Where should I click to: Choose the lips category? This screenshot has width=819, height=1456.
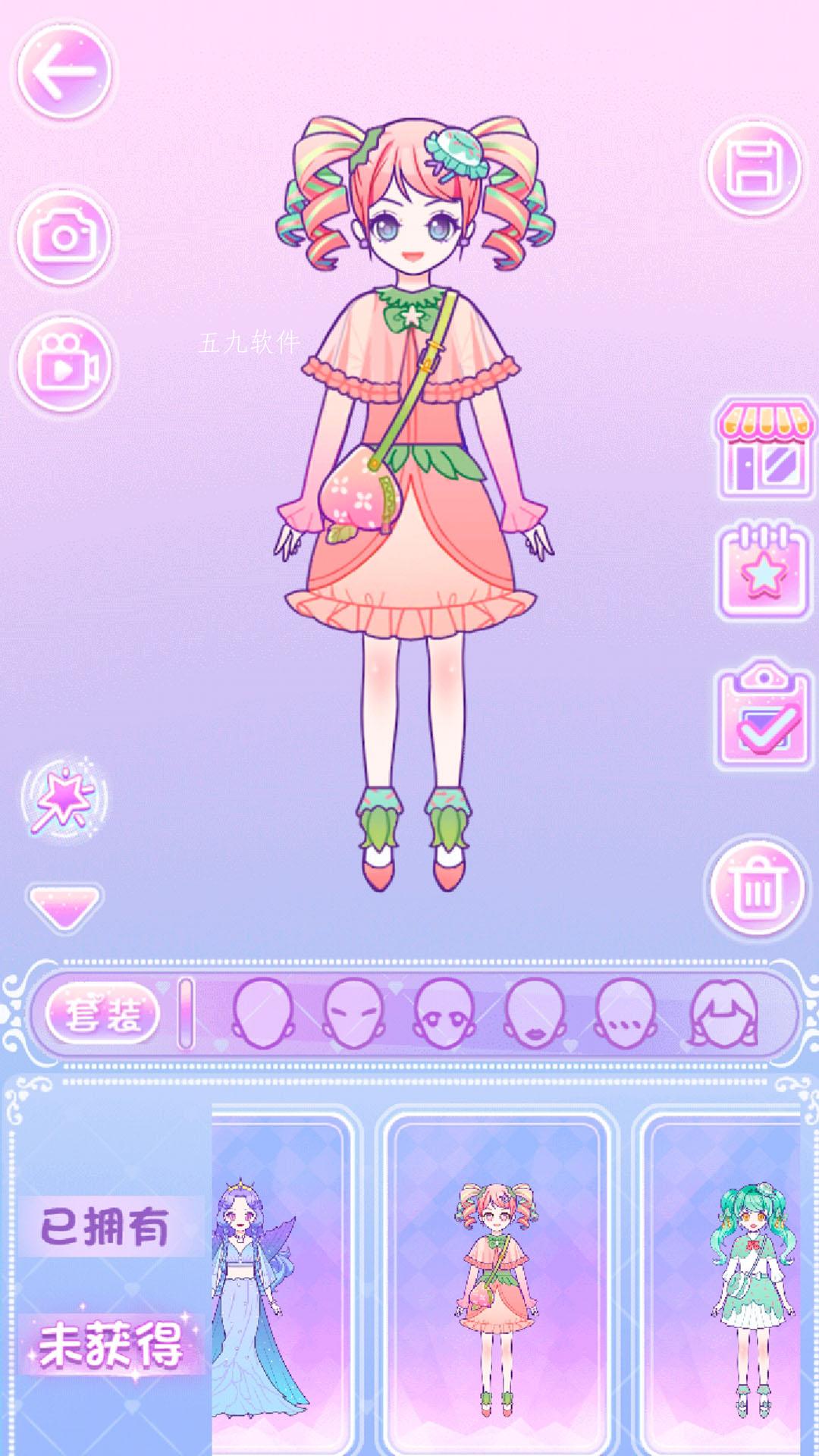pos(535,1014)
